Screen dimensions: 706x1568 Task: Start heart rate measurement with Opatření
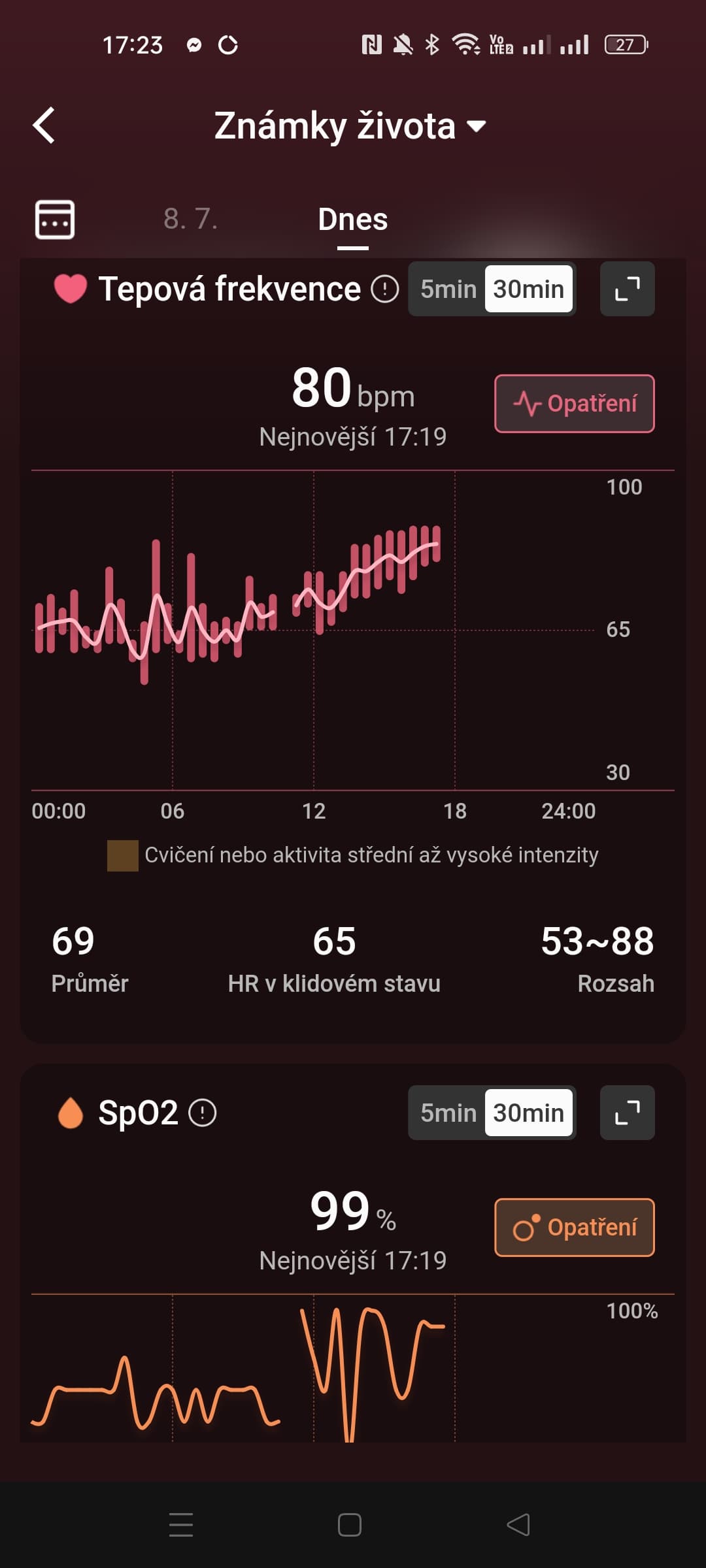[575, 404]
